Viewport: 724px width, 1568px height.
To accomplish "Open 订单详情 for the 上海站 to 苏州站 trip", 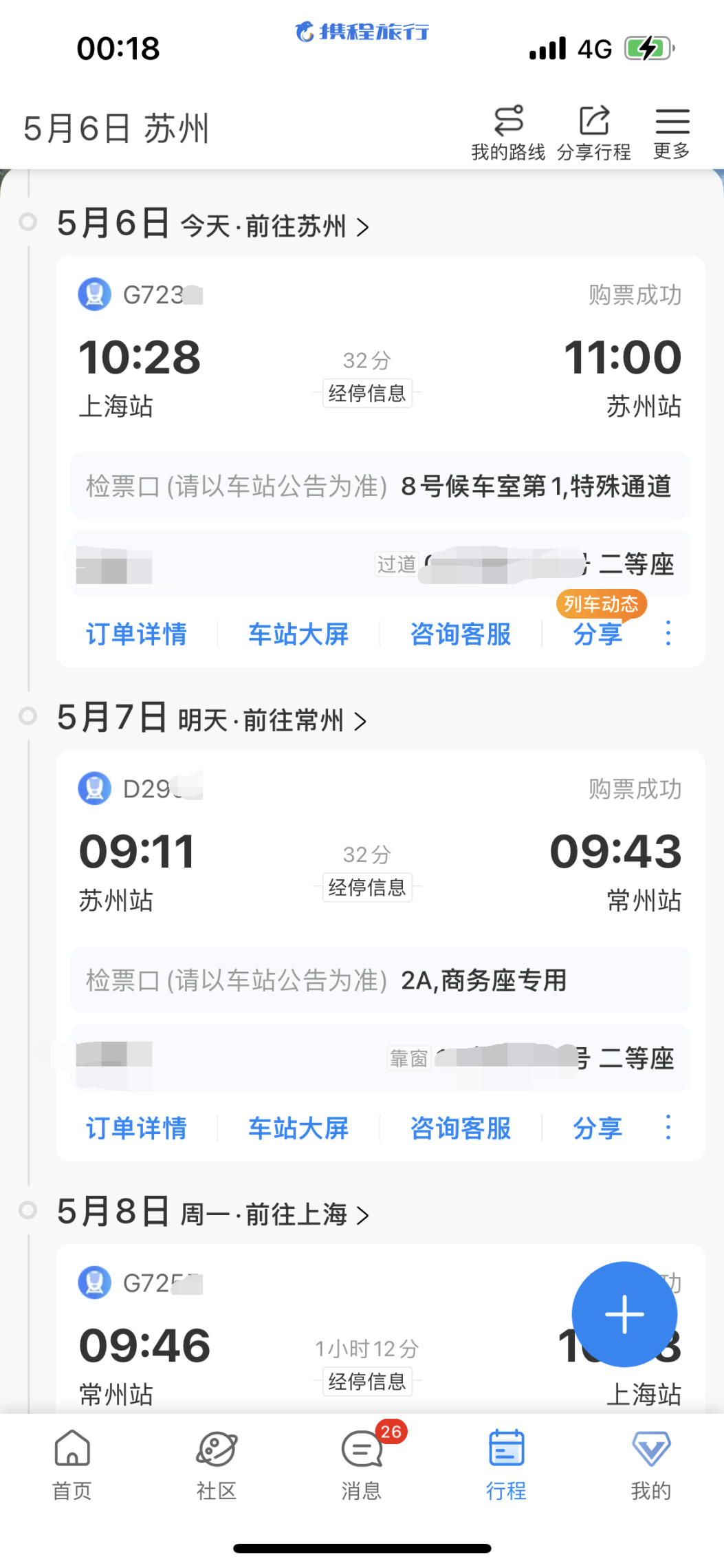I will click(x=136, y=634).
